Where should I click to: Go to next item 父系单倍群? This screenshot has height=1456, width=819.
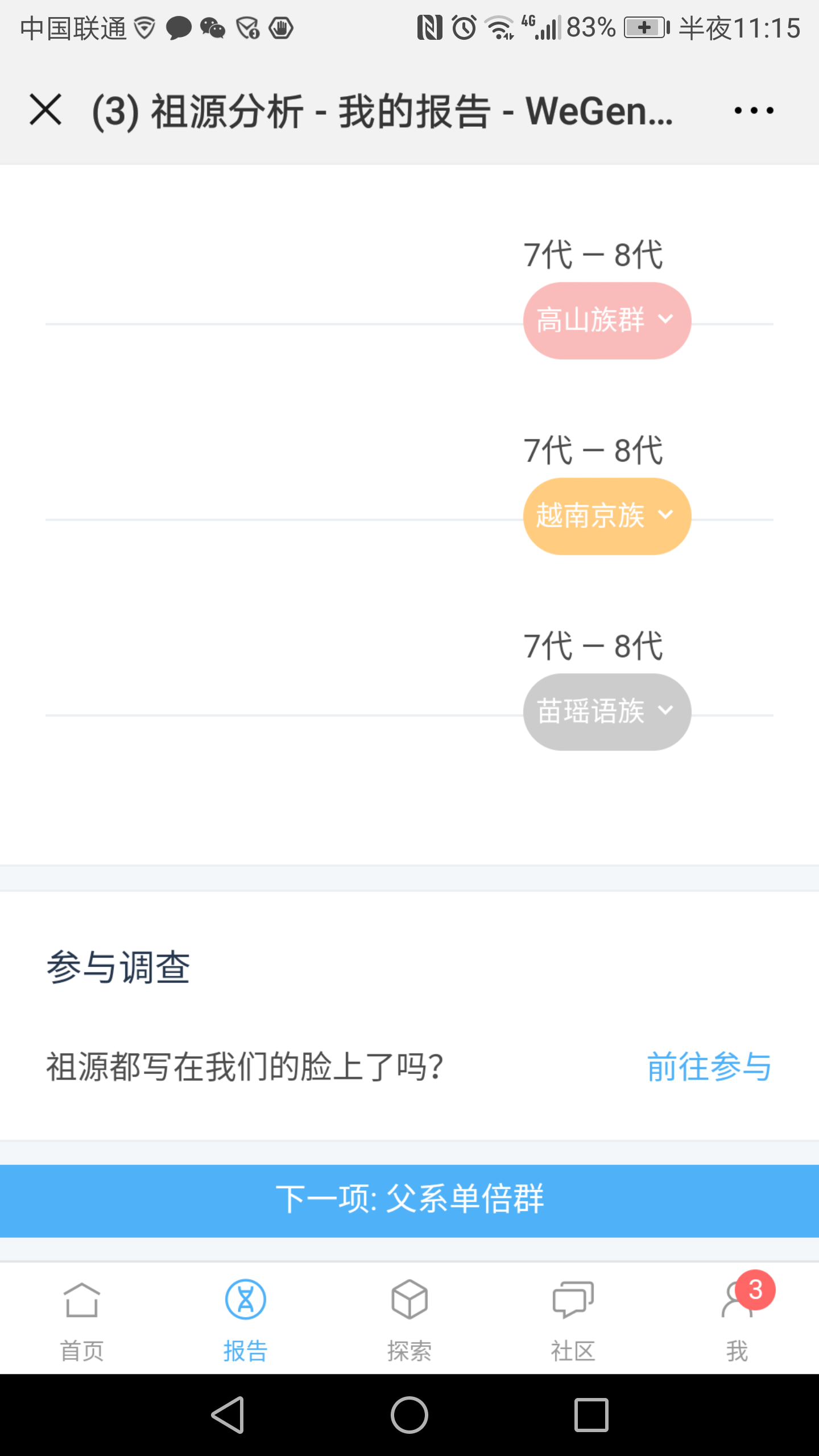(x=409, y=1201)
